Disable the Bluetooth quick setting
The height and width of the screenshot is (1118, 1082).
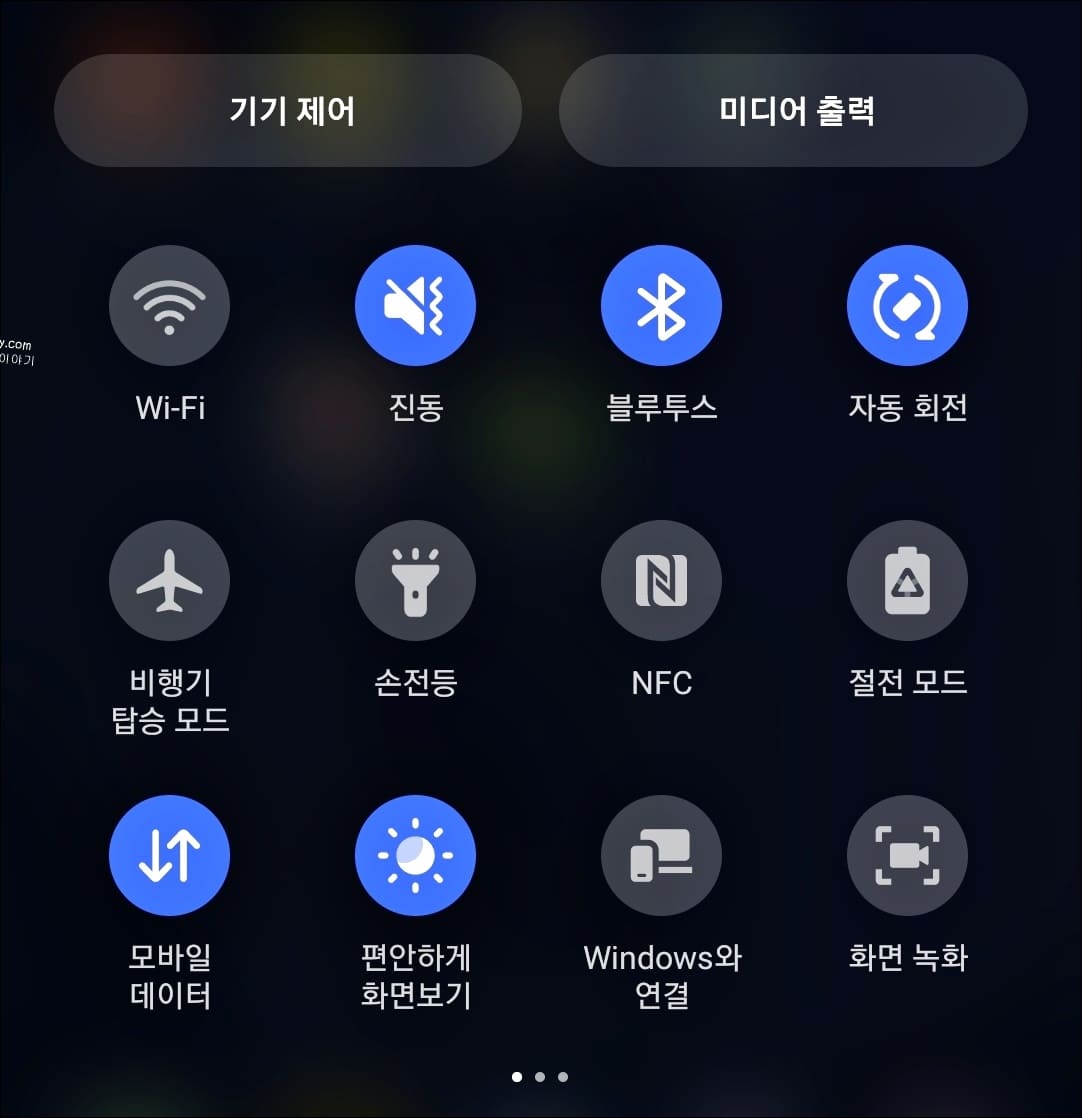pos(661,305)
